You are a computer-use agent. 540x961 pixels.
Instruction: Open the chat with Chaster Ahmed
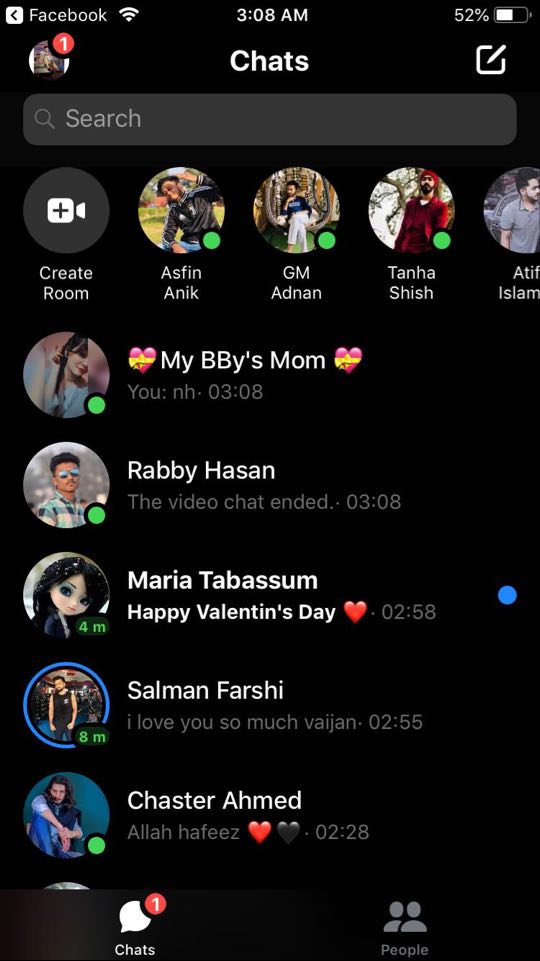270,816
